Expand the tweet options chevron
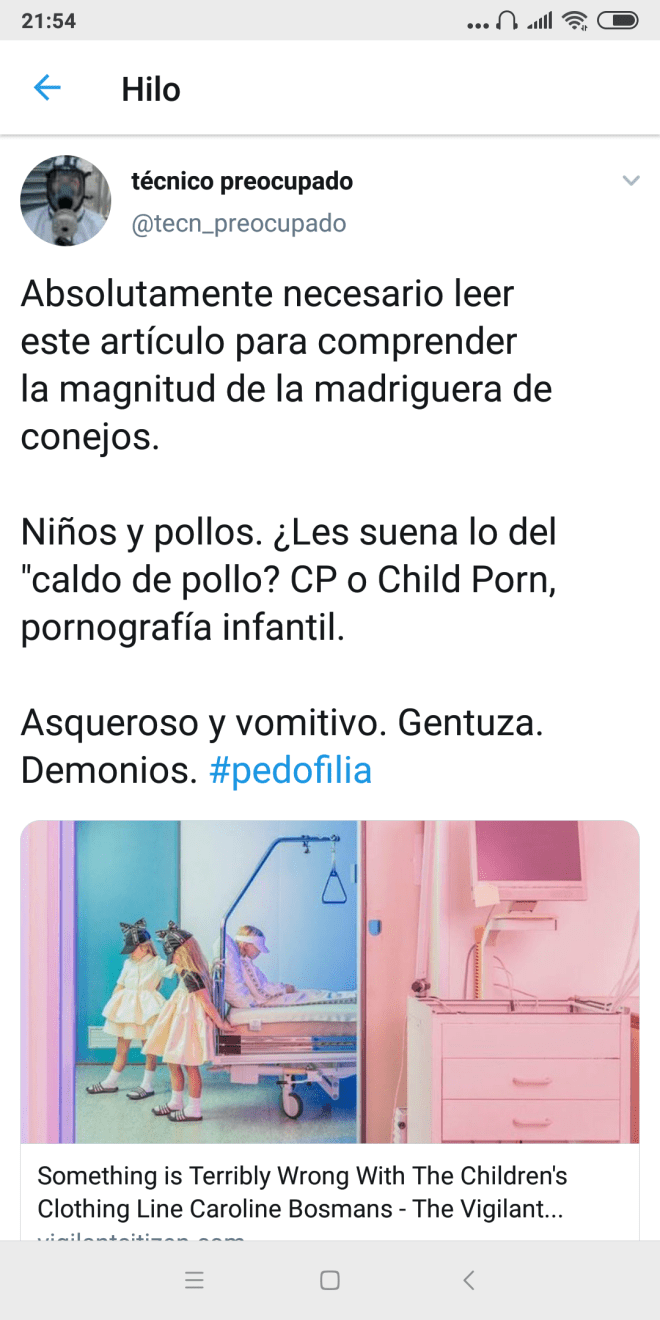The width and height of the screenshot is (660, 1320). [x=630, y=181]
